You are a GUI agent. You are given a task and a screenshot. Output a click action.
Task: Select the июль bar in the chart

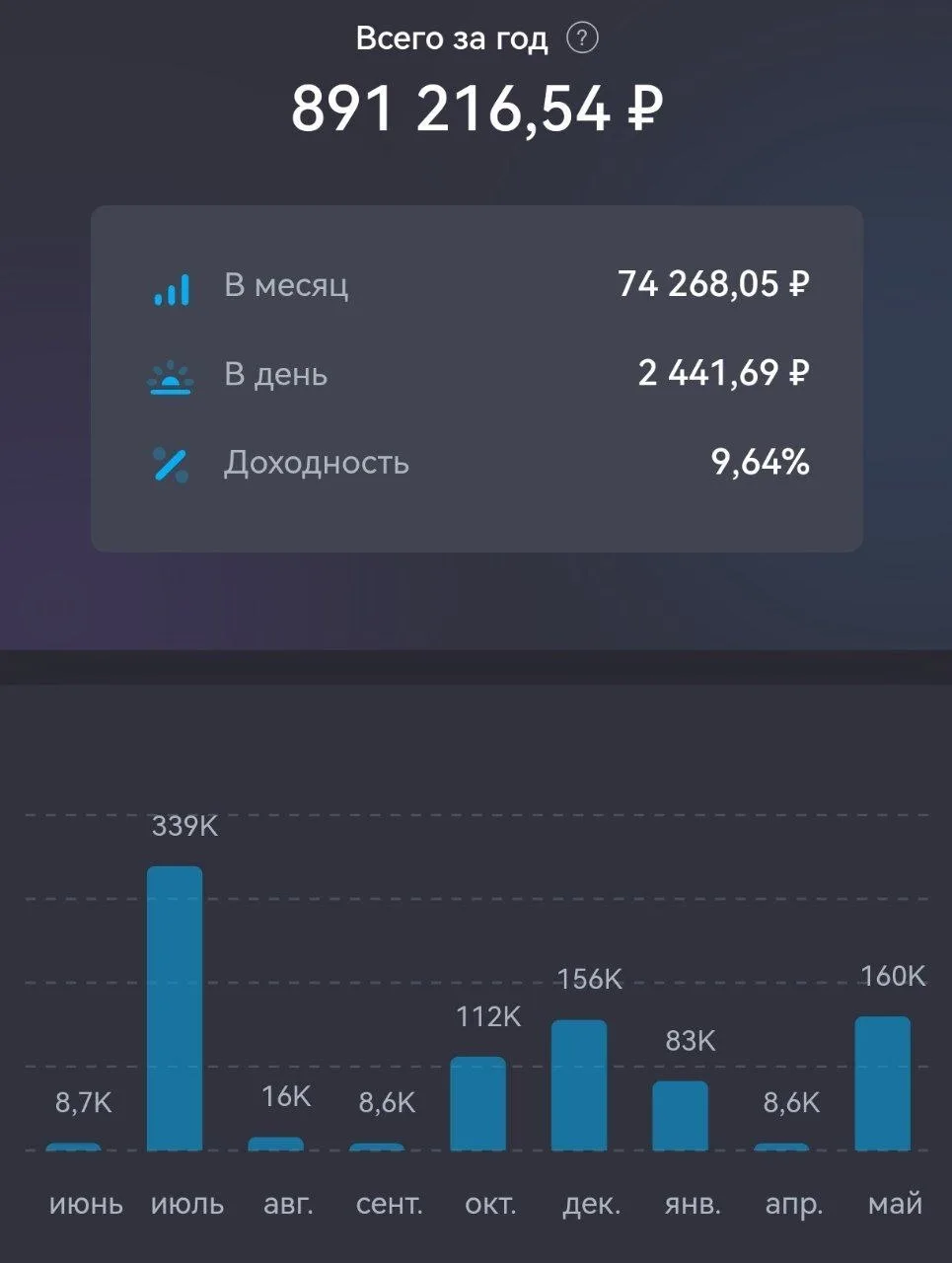click(175, 1008)
